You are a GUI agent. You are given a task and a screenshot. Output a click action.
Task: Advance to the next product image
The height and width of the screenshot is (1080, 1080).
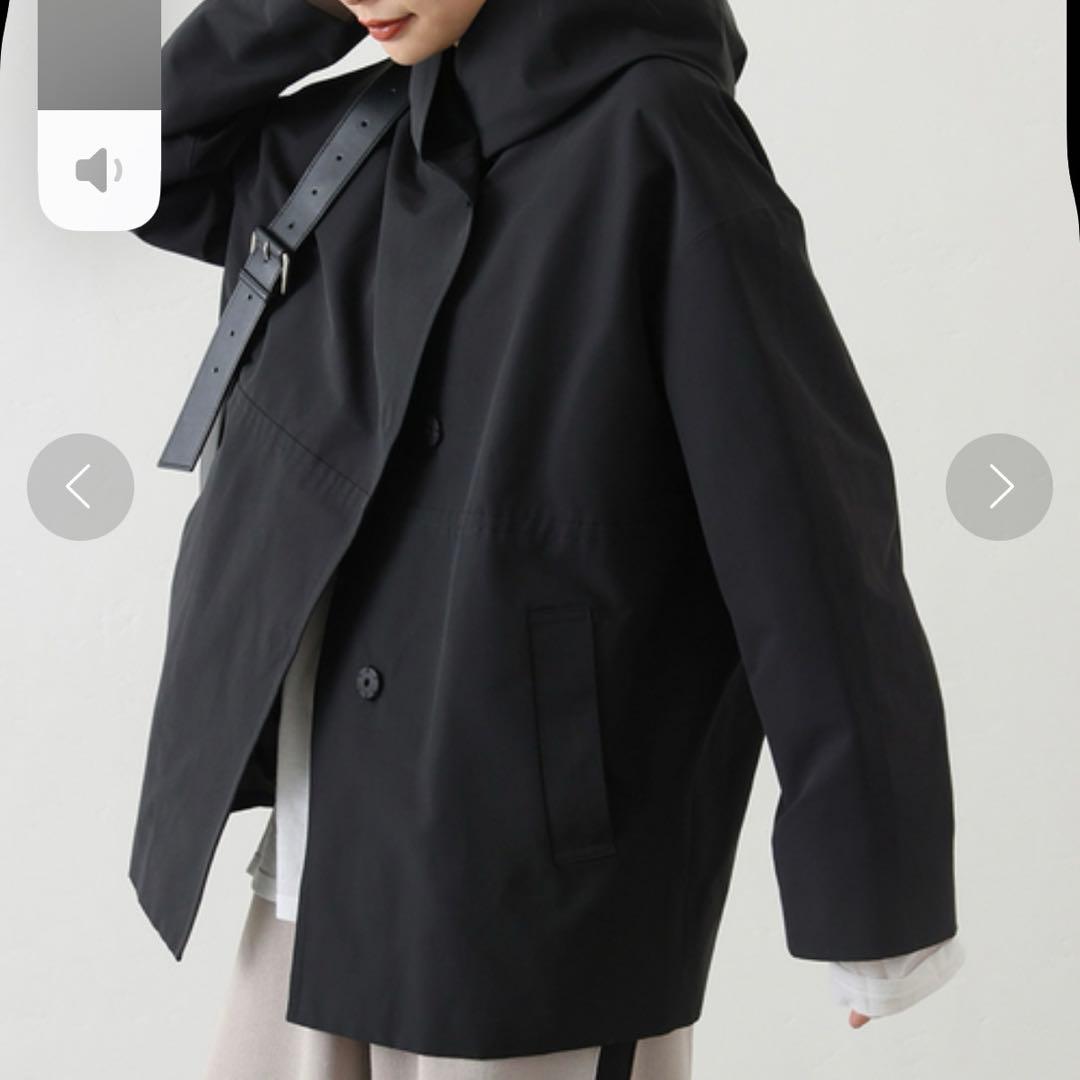(x=998, y=487)
